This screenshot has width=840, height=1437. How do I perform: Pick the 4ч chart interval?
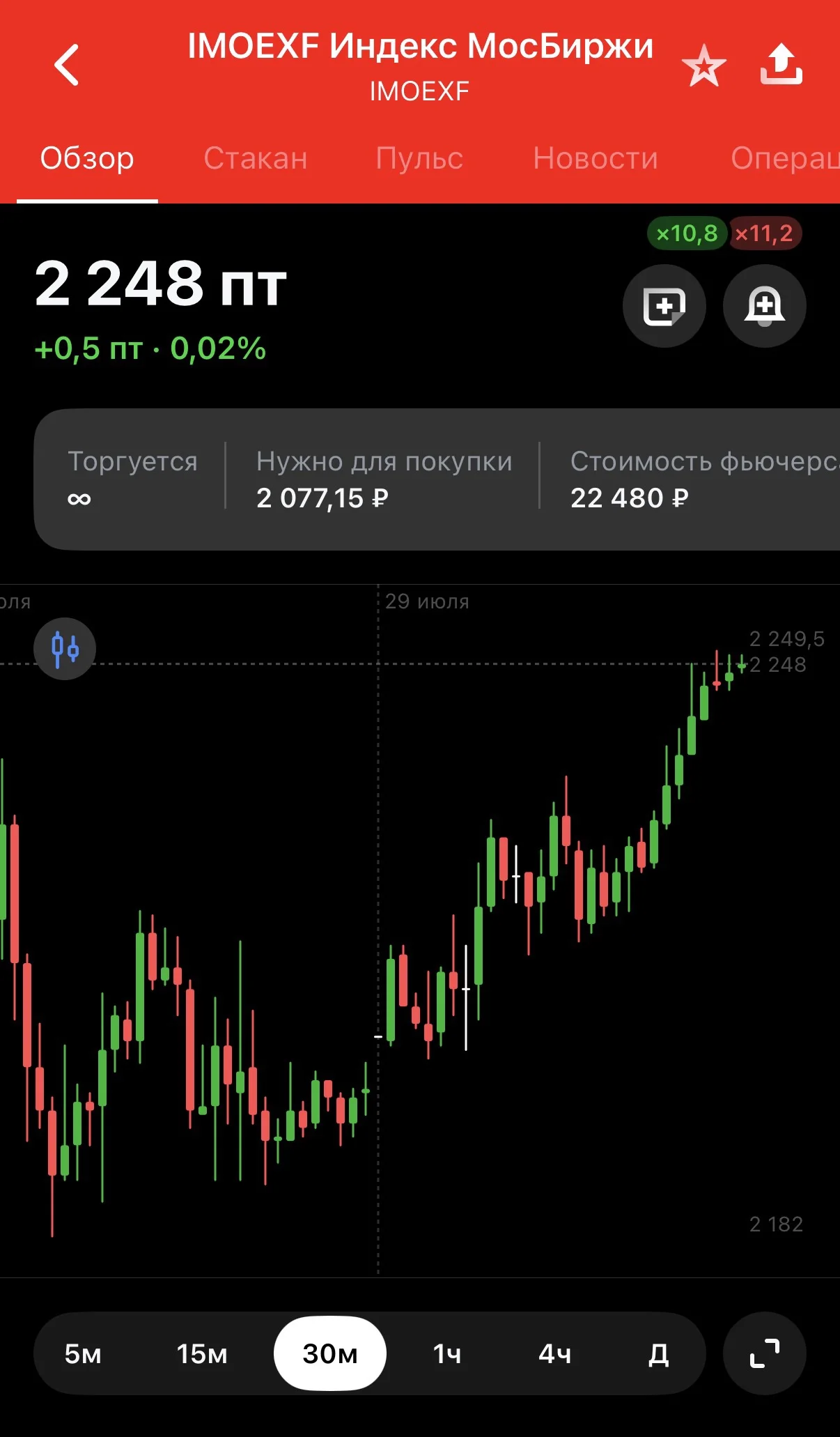click(x=555, y=1353)
